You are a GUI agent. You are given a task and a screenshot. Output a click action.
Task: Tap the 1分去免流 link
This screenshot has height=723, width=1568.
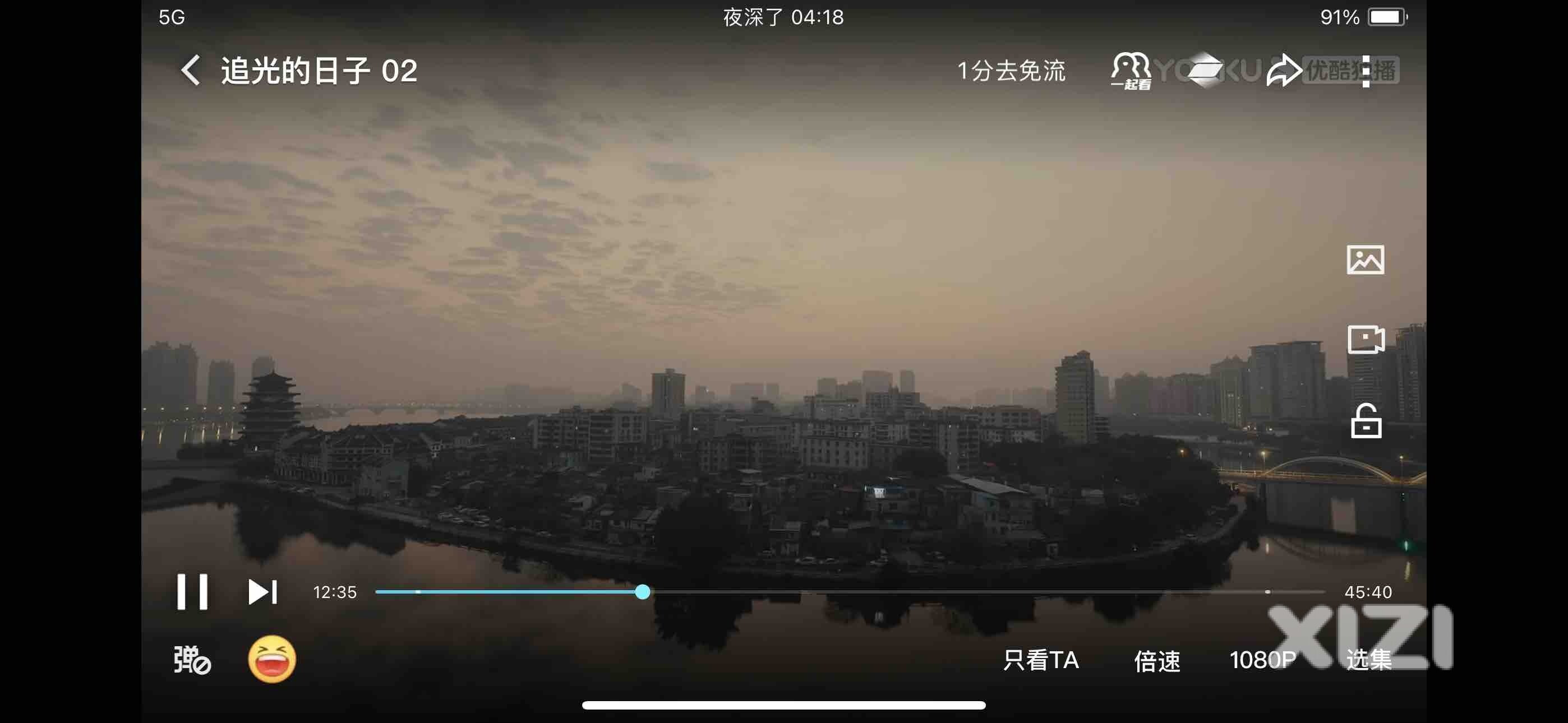pos(1011,71)
